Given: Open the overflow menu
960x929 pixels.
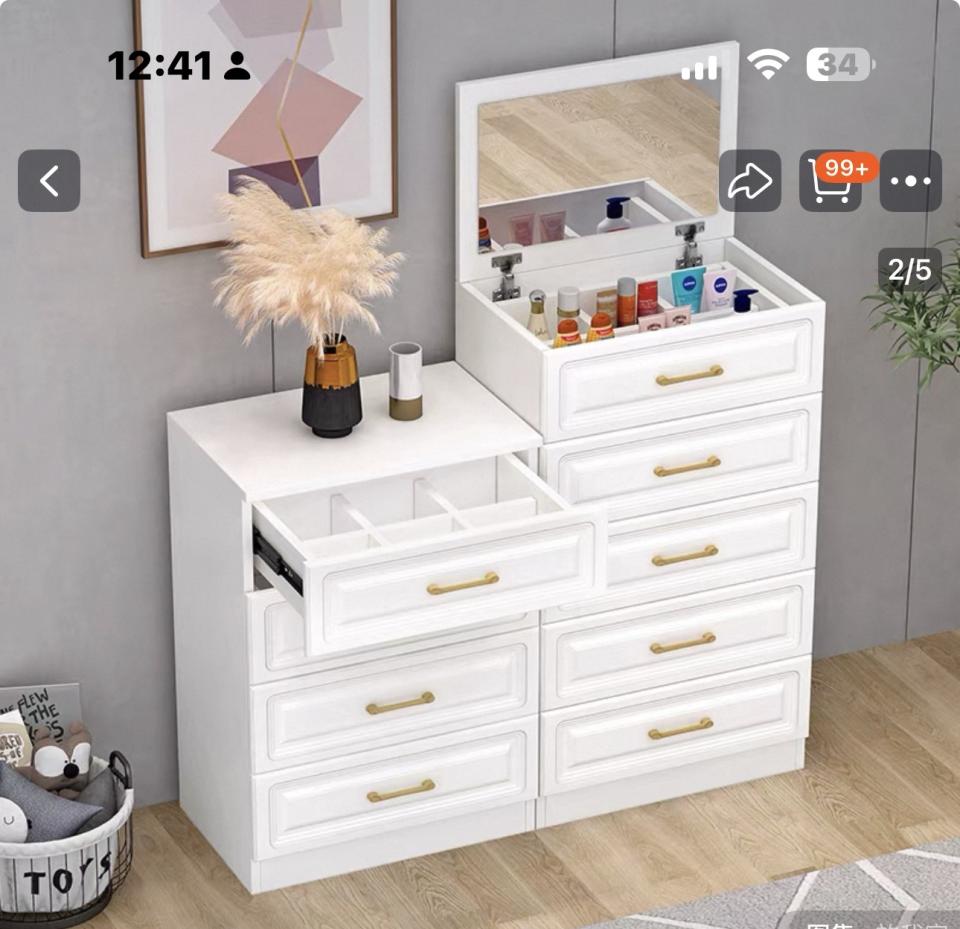Looking at the screenshot, I should tap(910, 181).
